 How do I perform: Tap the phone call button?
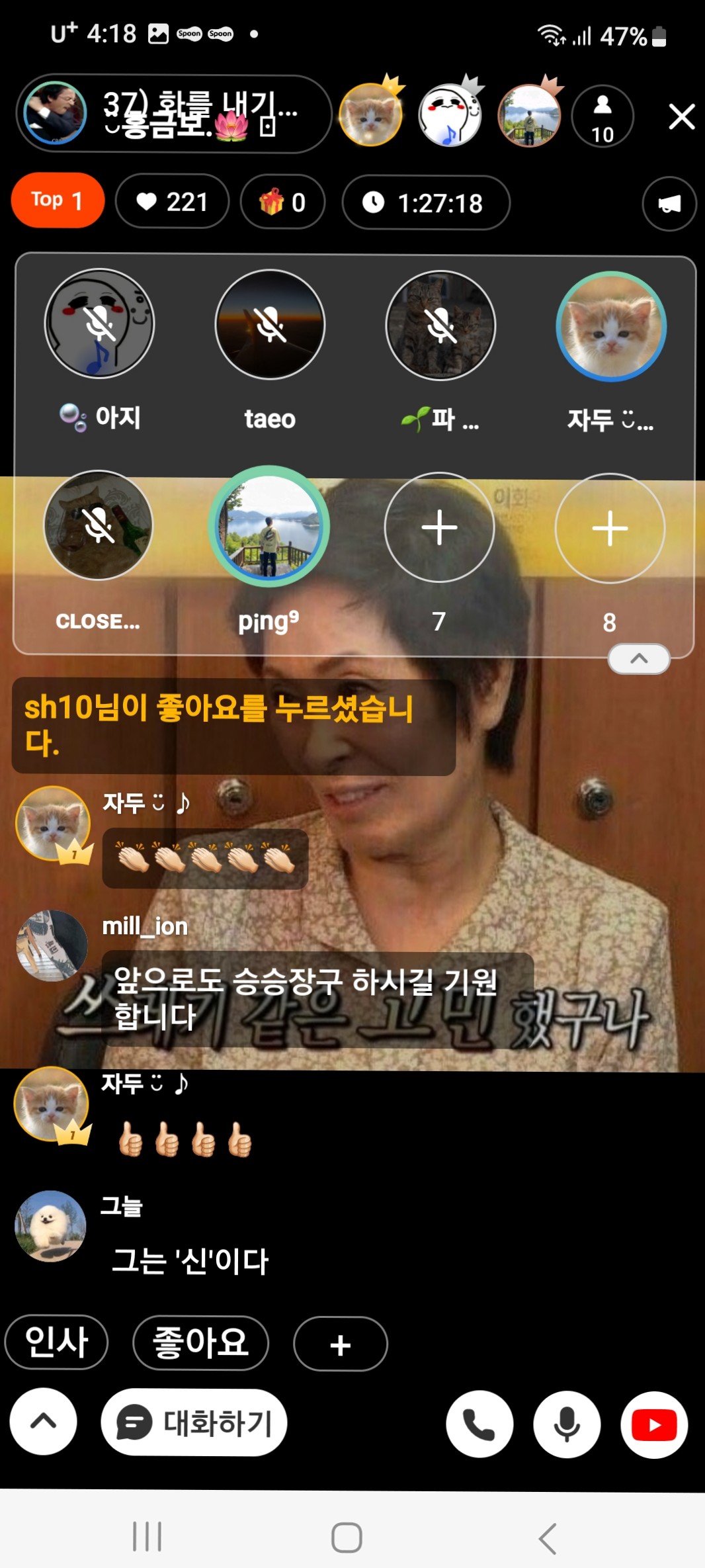click(x=479, y=1424)
